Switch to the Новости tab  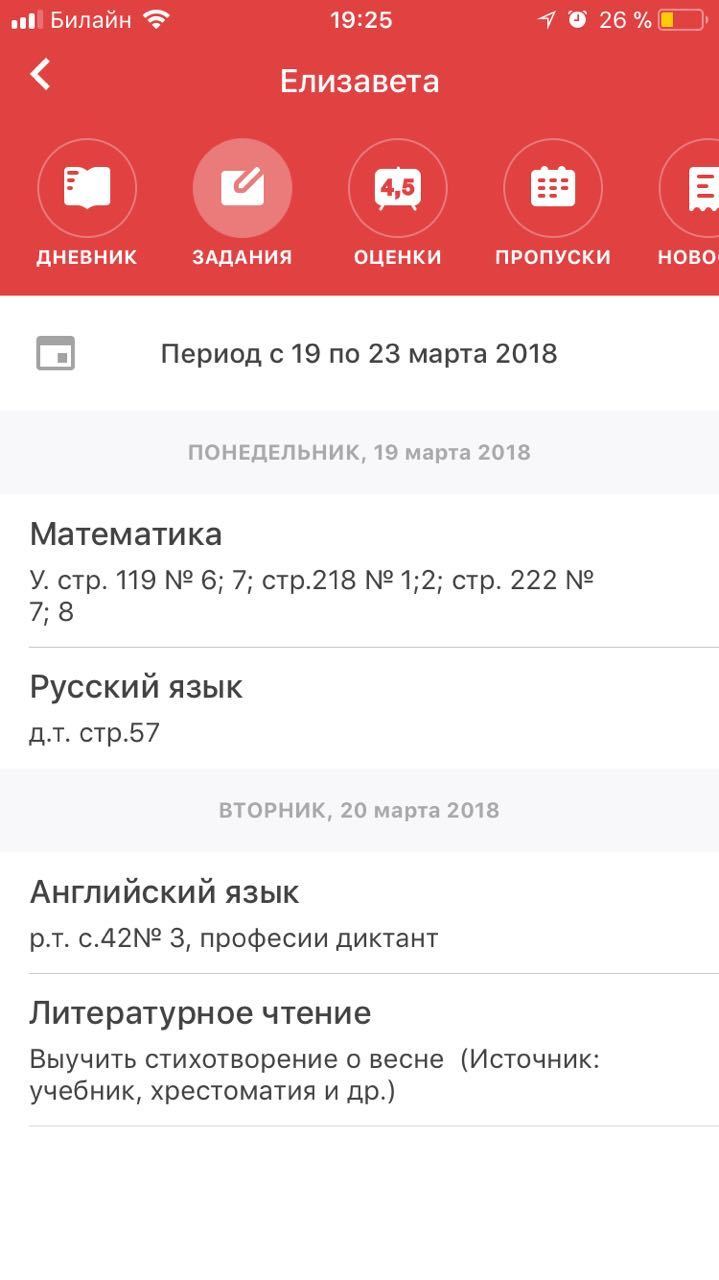689,204
